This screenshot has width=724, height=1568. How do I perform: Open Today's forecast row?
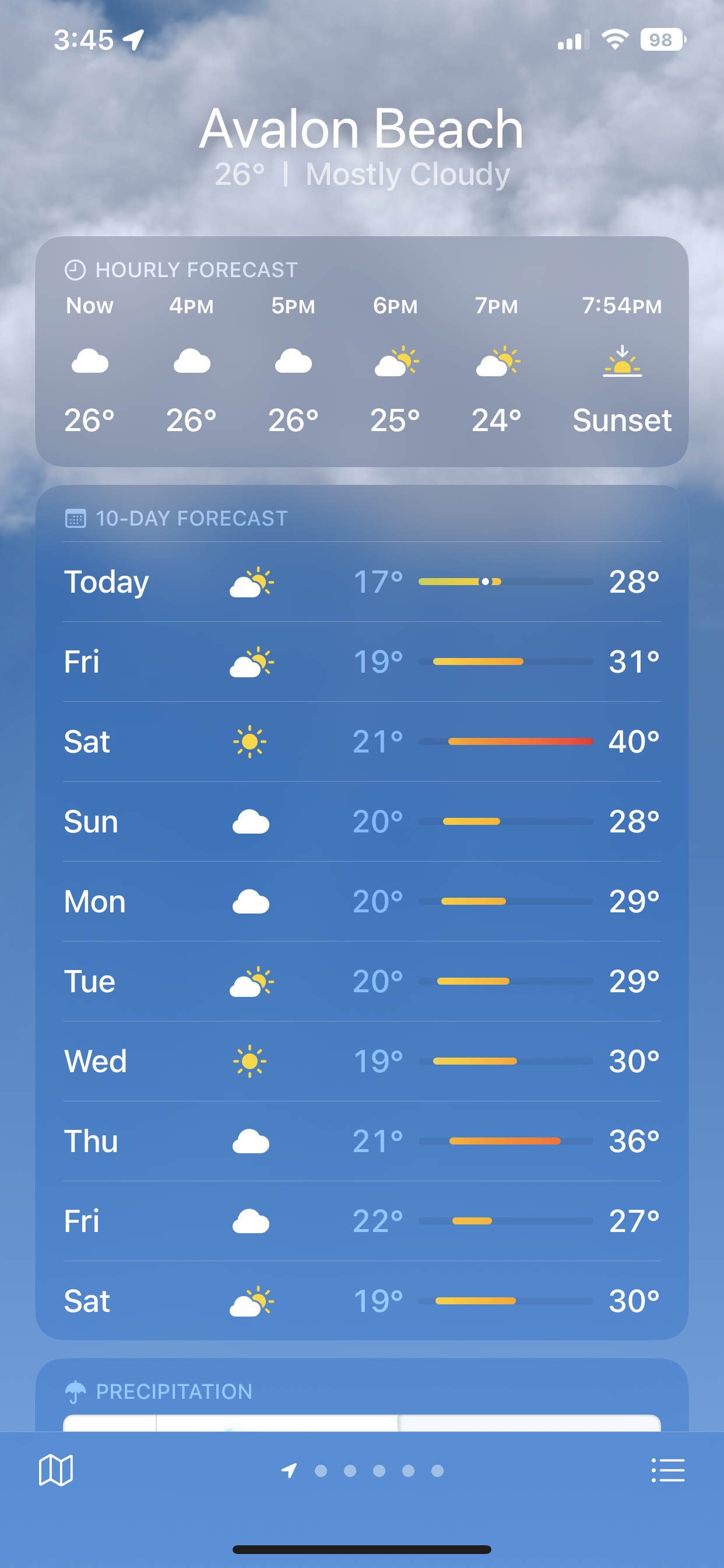[362, 582]
